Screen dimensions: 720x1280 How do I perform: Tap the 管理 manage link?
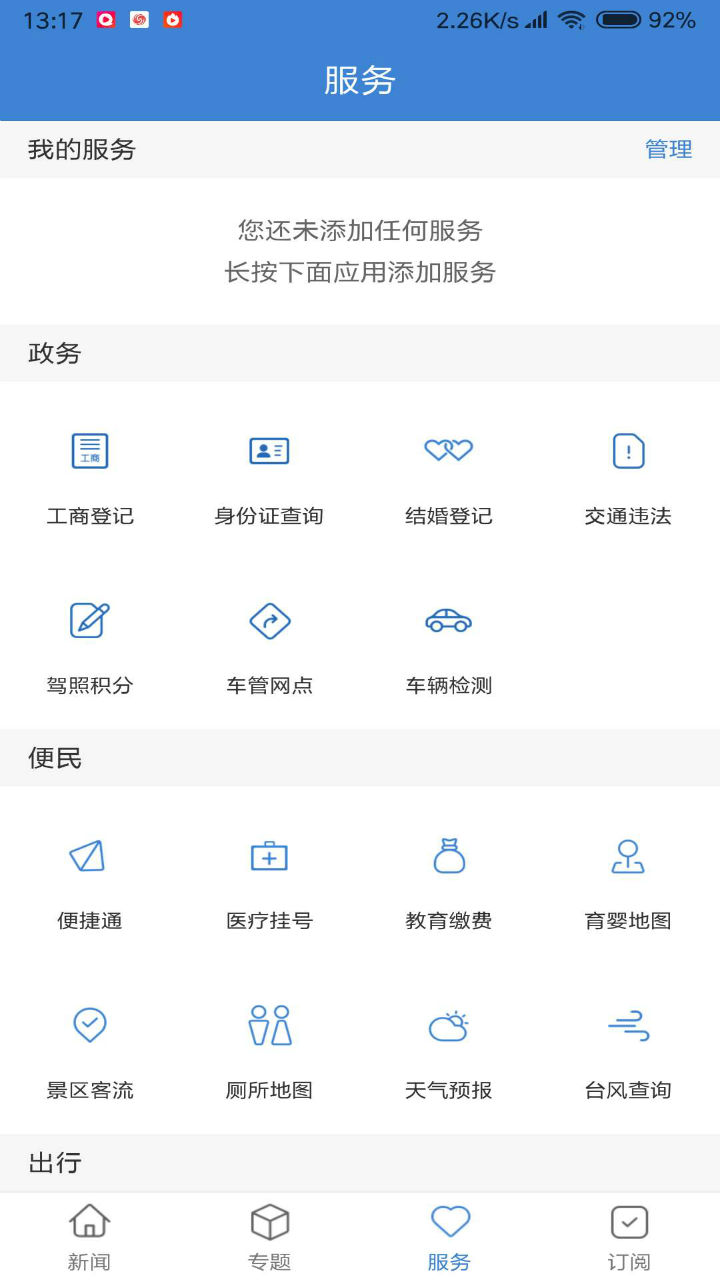coord(669,150)
